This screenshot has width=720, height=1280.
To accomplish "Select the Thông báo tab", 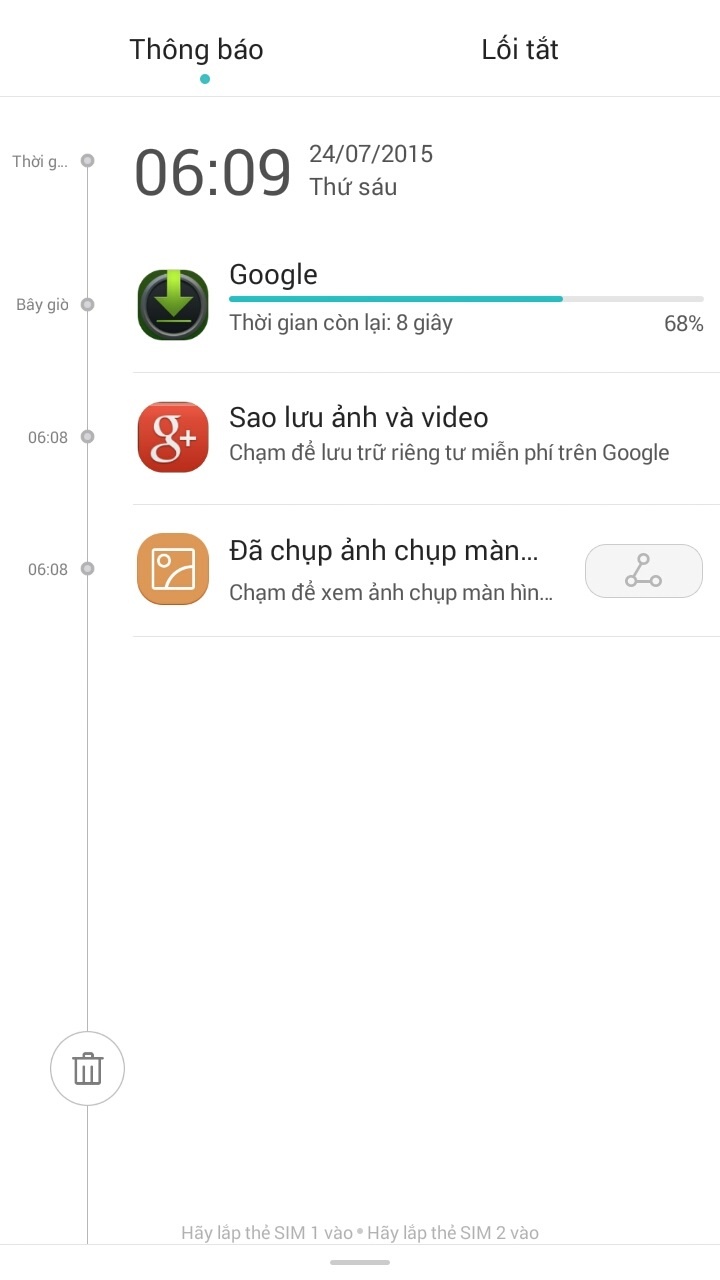I will [x=197, y=50].
